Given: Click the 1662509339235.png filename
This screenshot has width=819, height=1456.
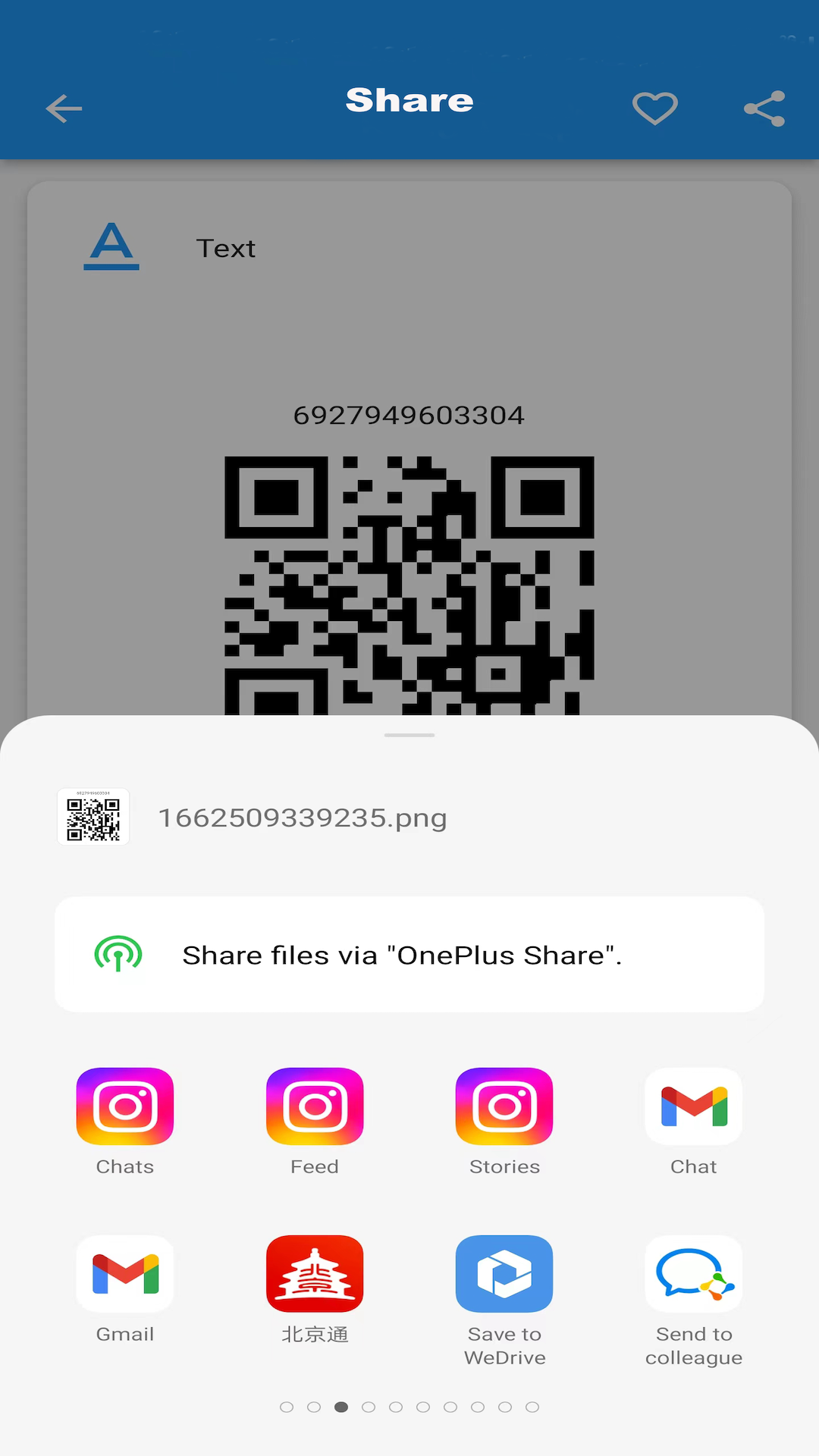Looking at the screenshot, I should click(x=302, y=817).
